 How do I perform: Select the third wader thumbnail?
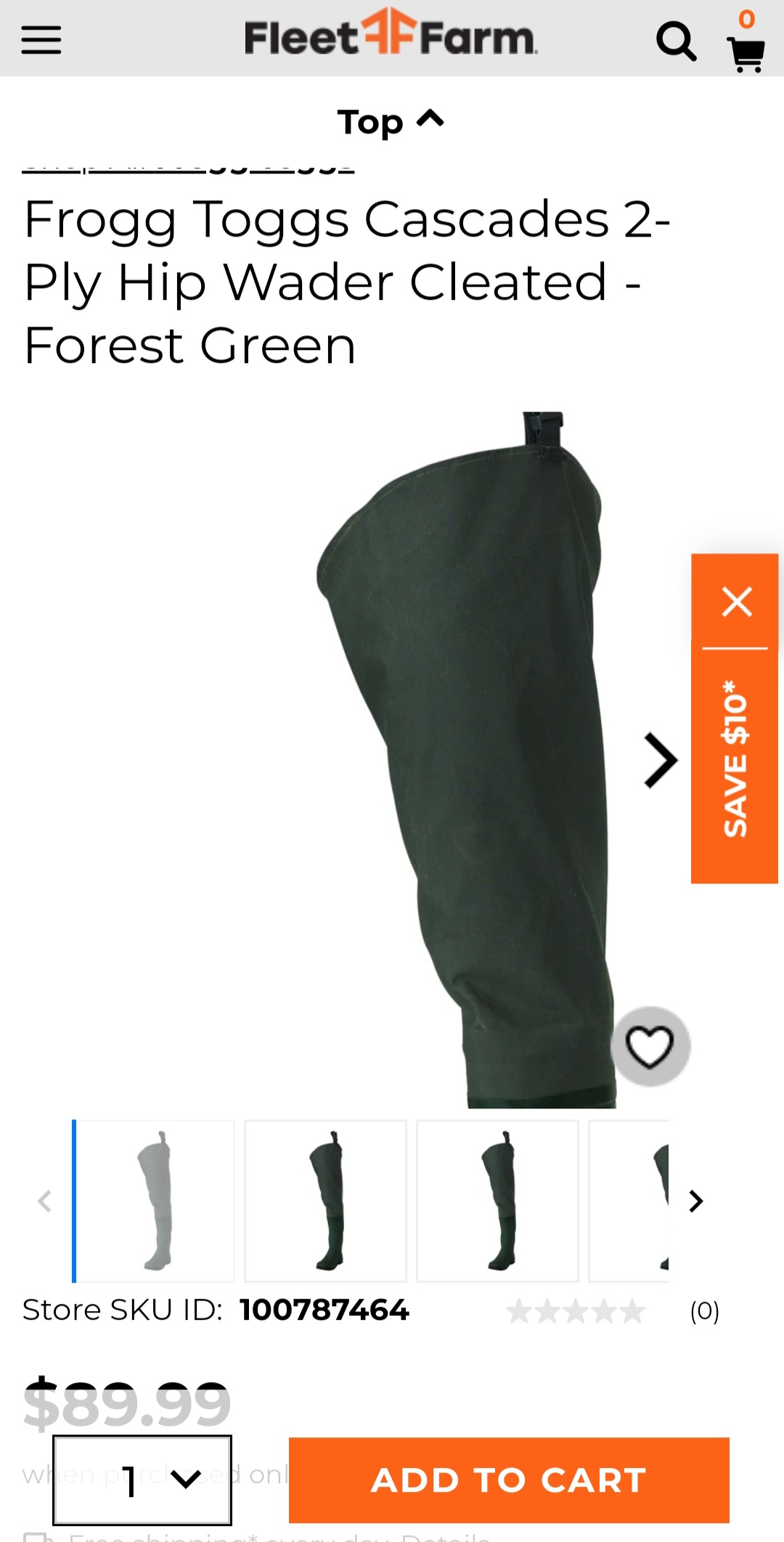pyautogui.click(x=497, y=1201)
